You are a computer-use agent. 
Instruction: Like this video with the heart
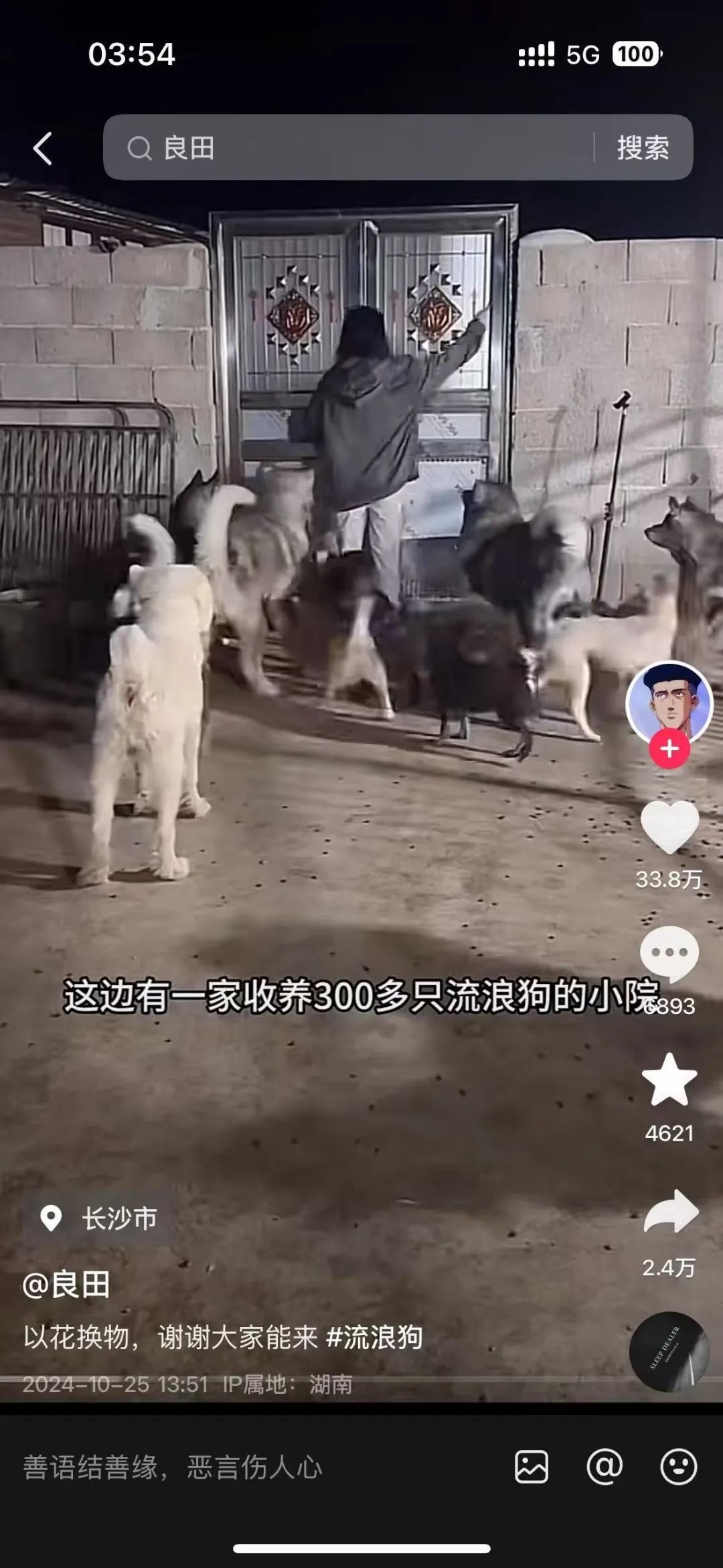[x=669, y=828]
